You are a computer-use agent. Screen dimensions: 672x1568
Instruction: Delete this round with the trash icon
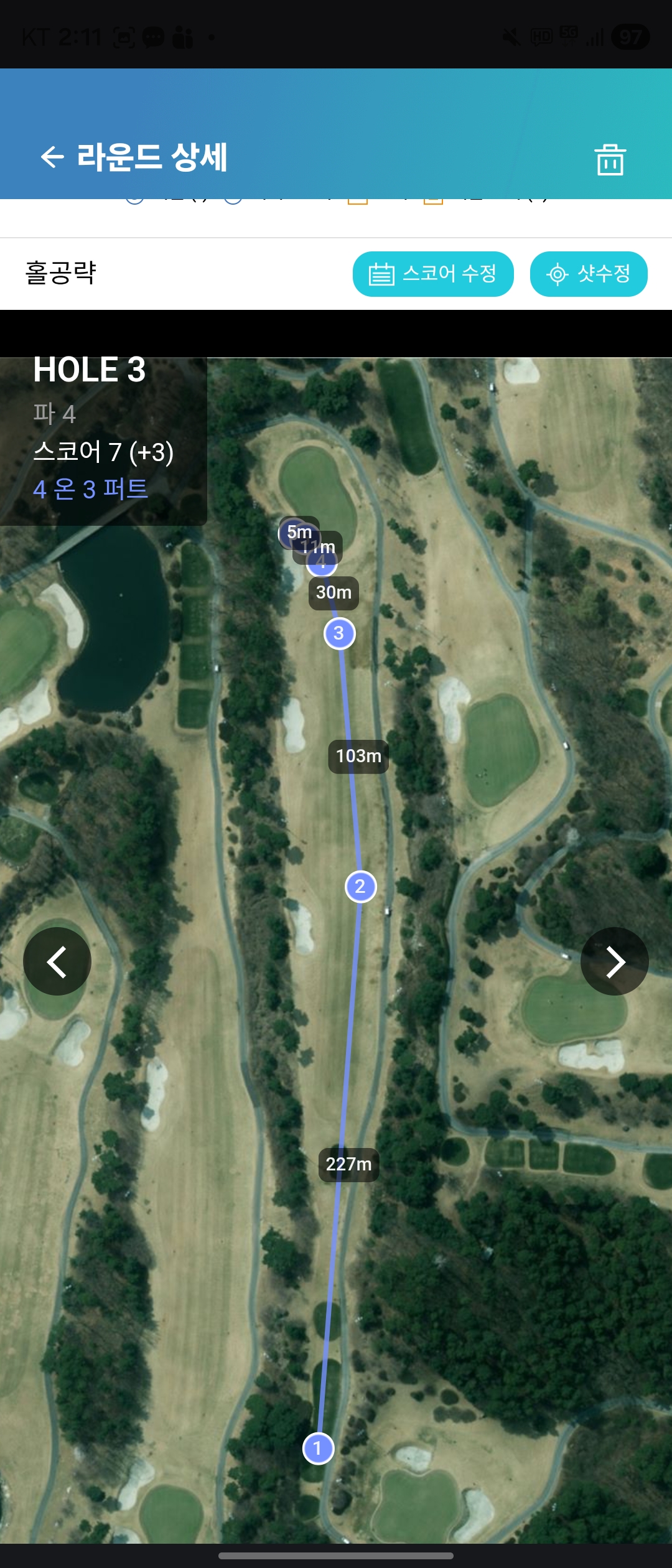[610, 159]
